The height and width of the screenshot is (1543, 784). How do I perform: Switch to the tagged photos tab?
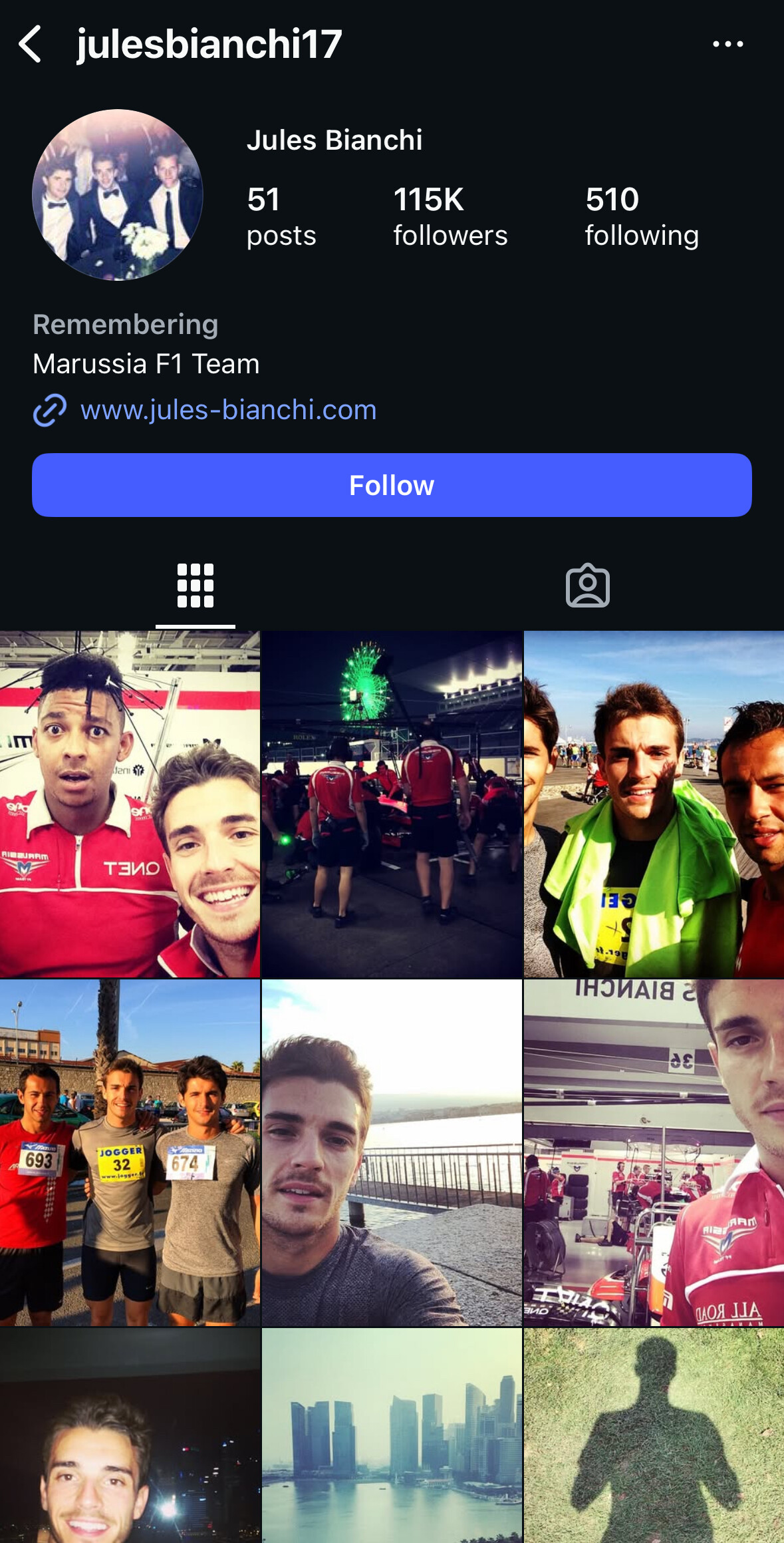[587, 586]
